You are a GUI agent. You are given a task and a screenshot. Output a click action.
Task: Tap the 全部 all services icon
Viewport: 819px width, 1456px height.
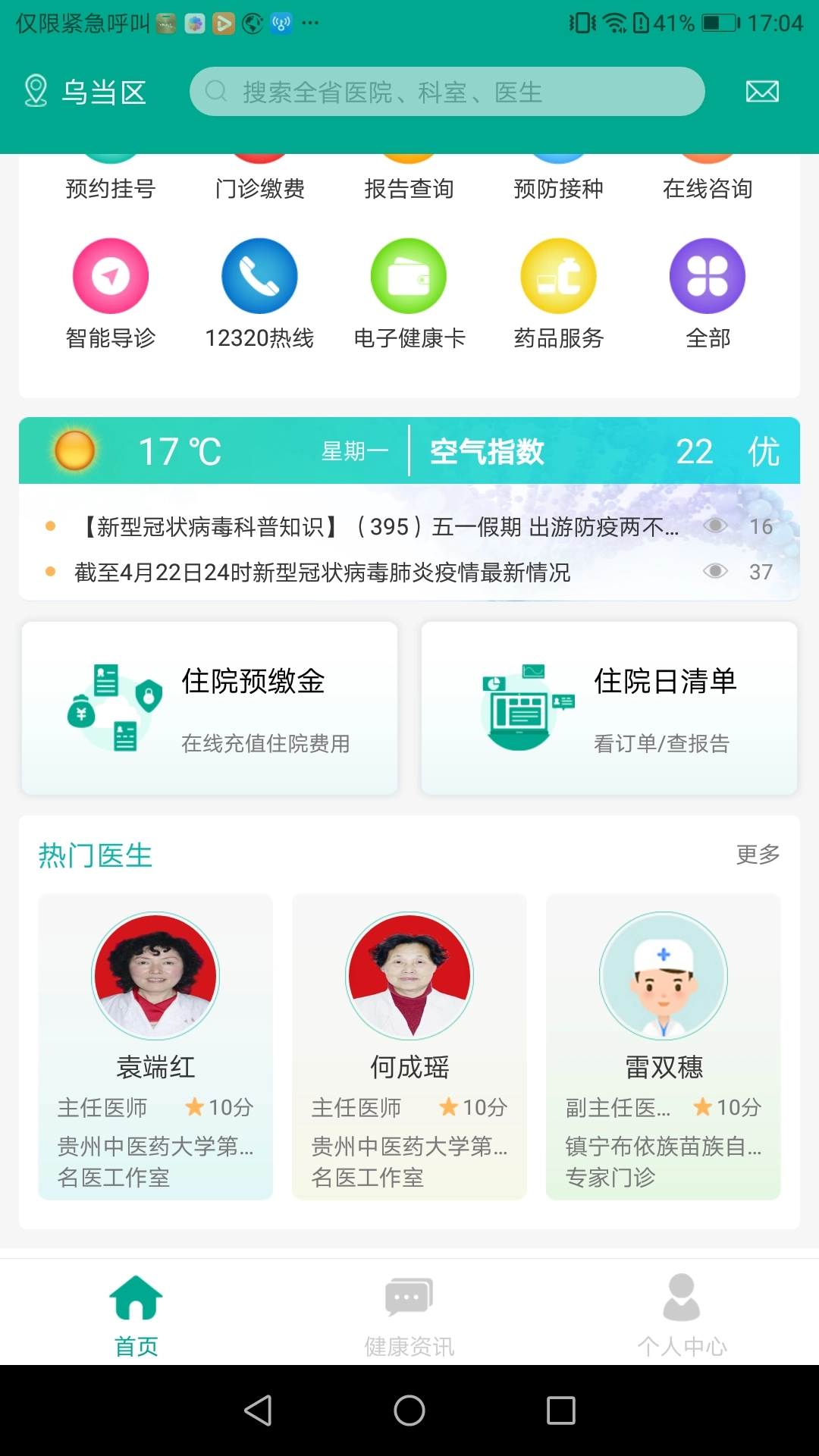pos(707,275)
